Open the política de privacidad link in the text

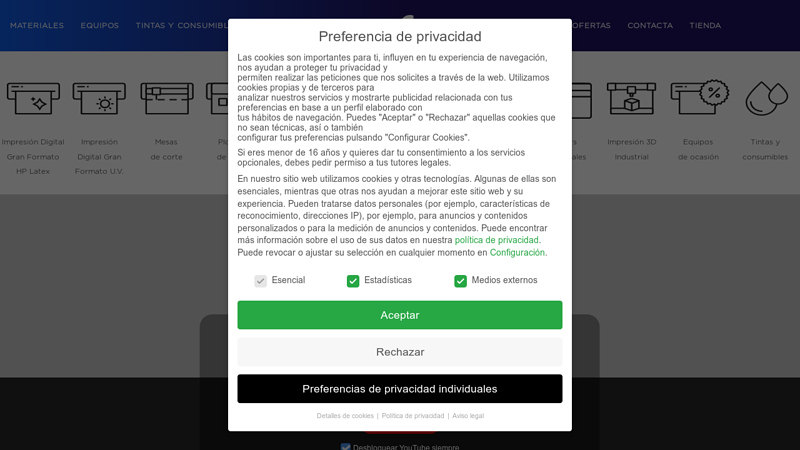click(497, 240)
